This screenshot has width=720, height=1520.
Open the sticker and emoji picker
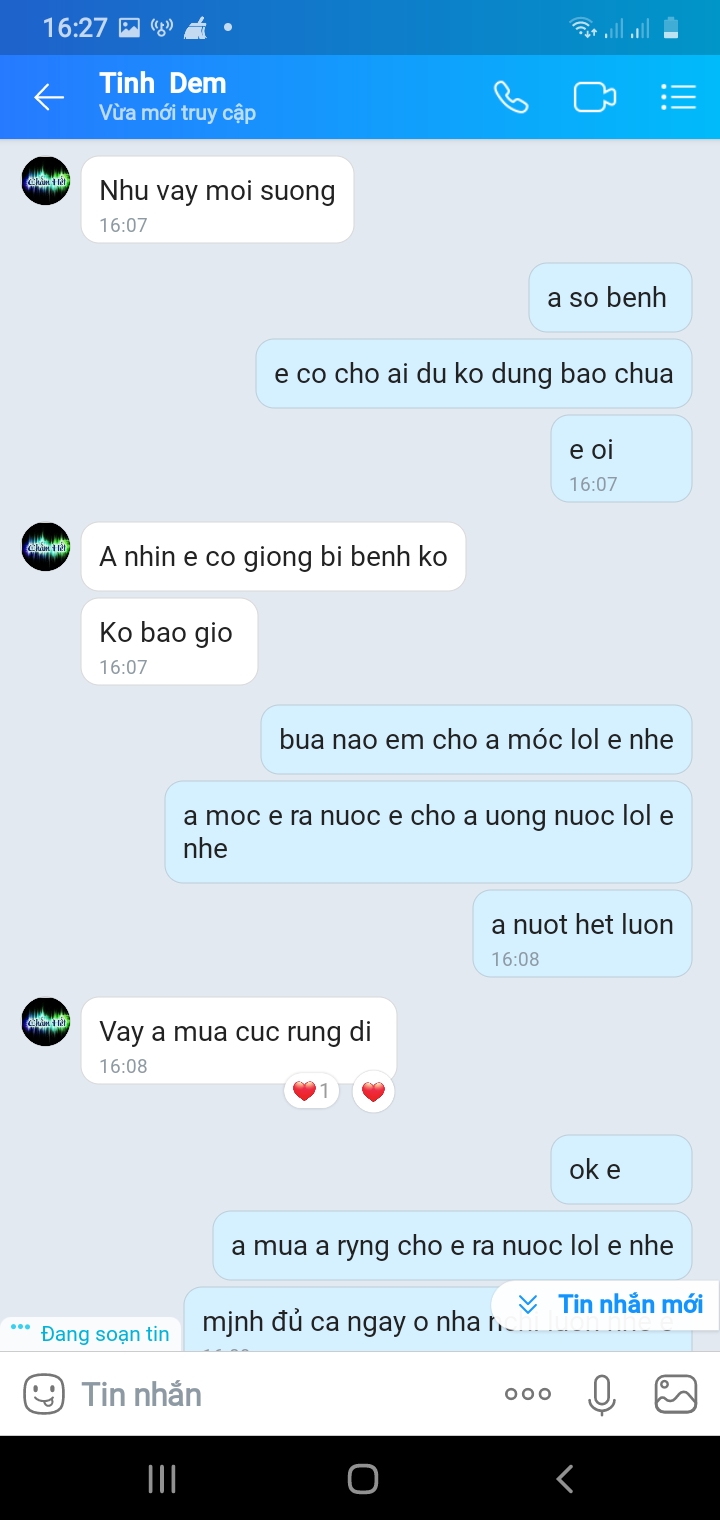click(43, 1393)
